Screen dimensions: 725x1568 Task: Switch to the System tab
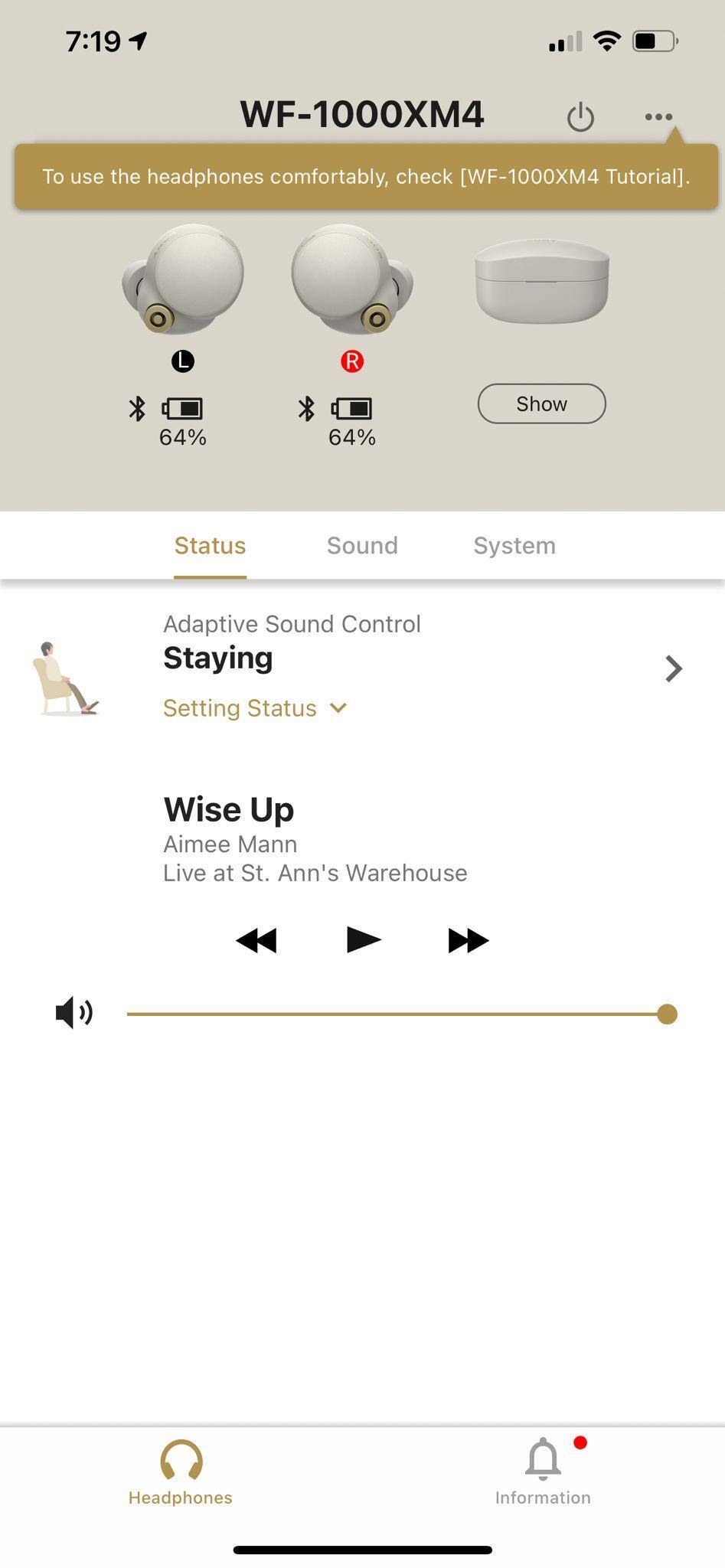pyautogui.click(x=514, y=545)
